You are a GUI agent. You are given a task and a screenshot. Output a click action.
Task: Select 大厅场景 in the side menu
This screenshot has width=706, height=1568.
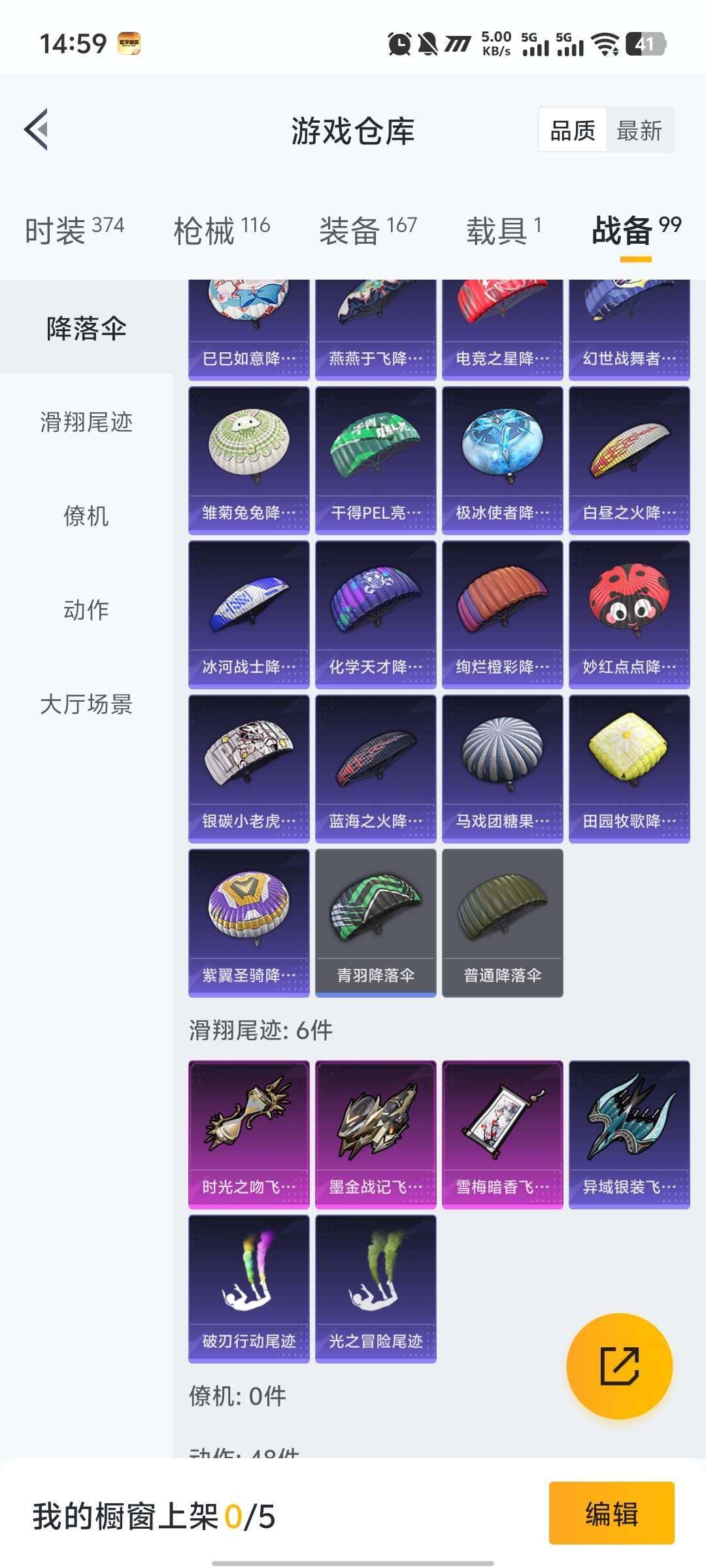[x=86, y=704]
